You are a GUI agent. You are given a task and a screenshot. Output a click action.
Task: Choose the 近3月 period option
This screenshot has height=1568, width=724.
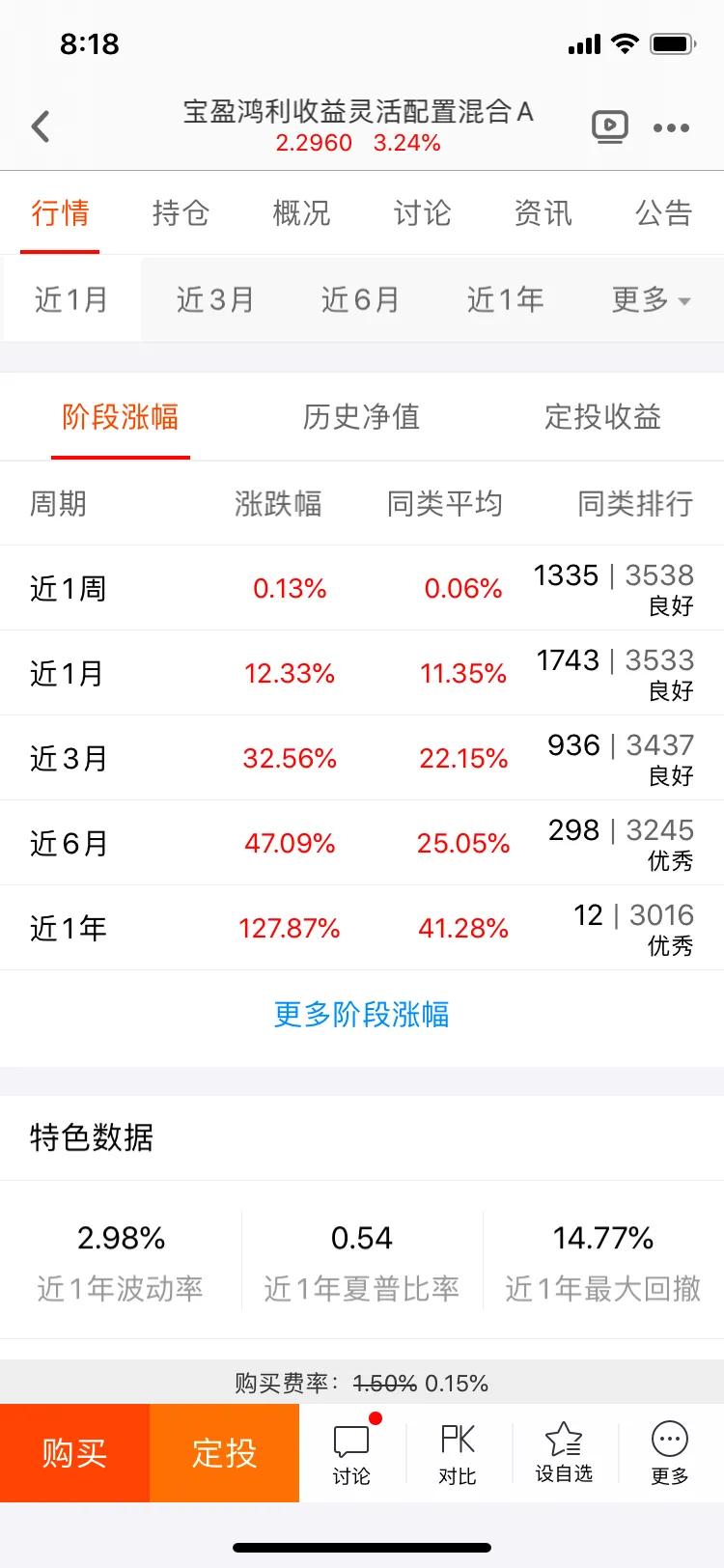[214, 300]
